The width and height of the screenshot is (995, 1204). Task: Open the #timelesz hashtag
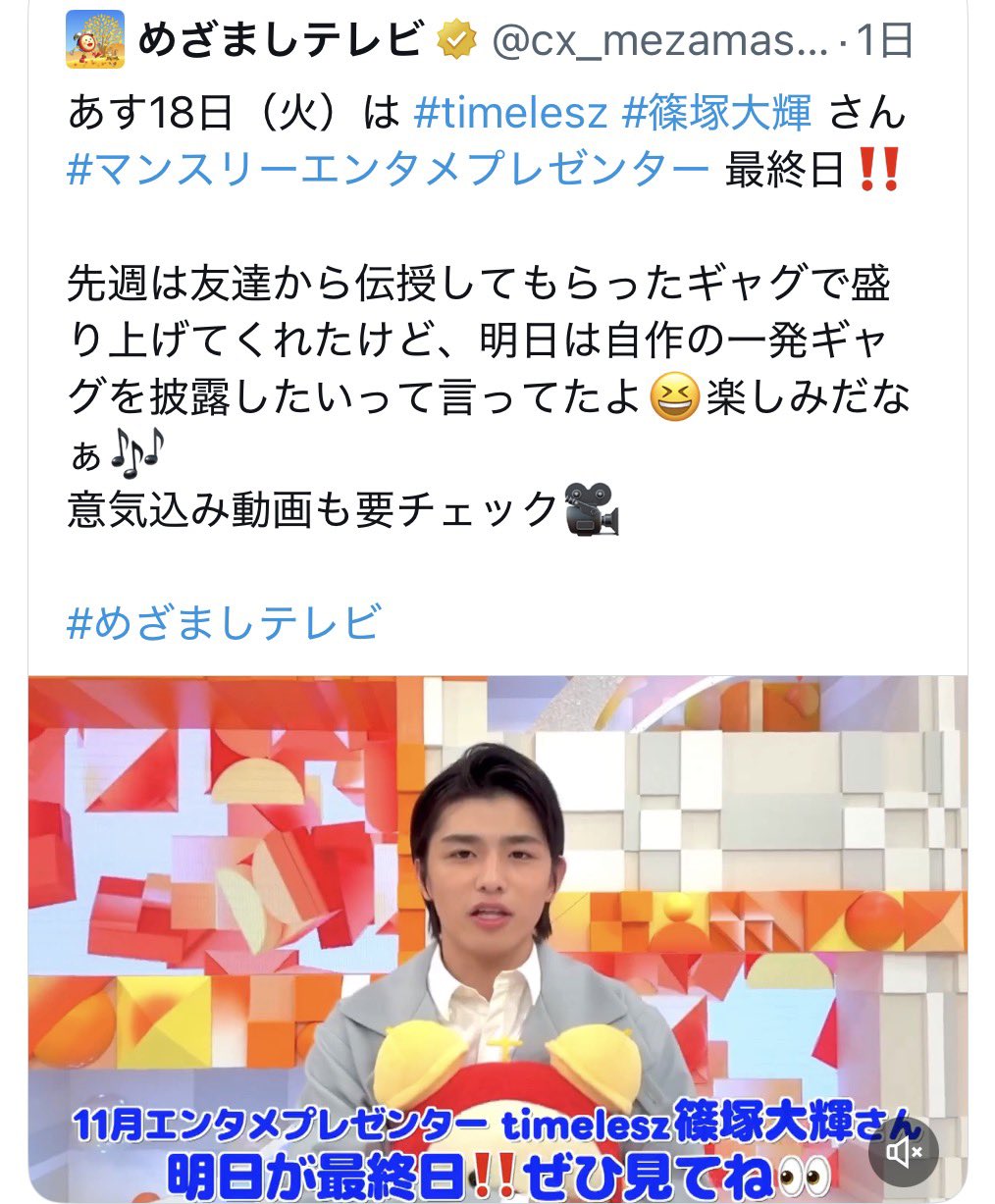(510, 114)
